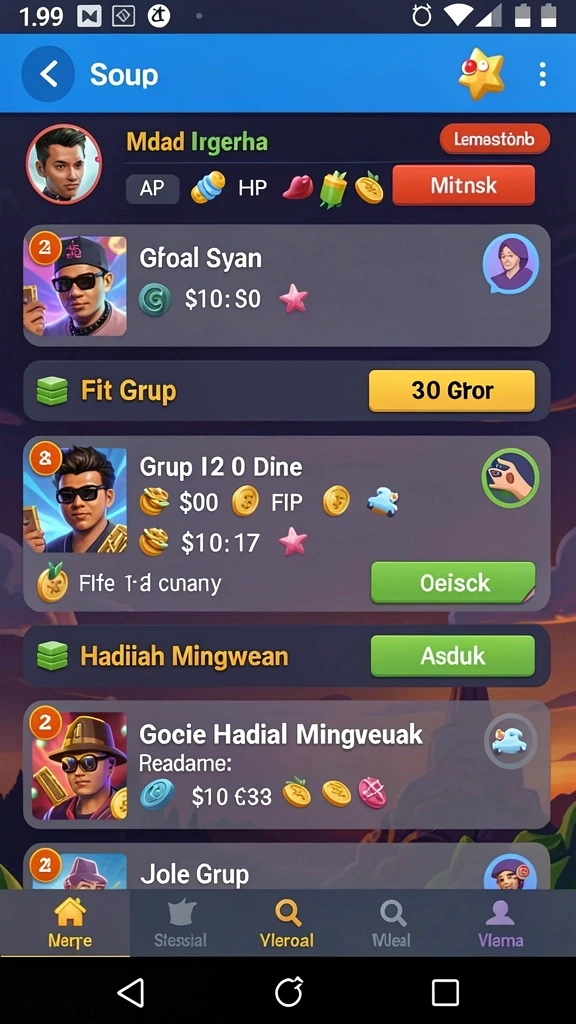This screenshot has height=1024, width=576.
Task: Open the Mdad Irgerha profile picture
Action: (x=64, y=163)
